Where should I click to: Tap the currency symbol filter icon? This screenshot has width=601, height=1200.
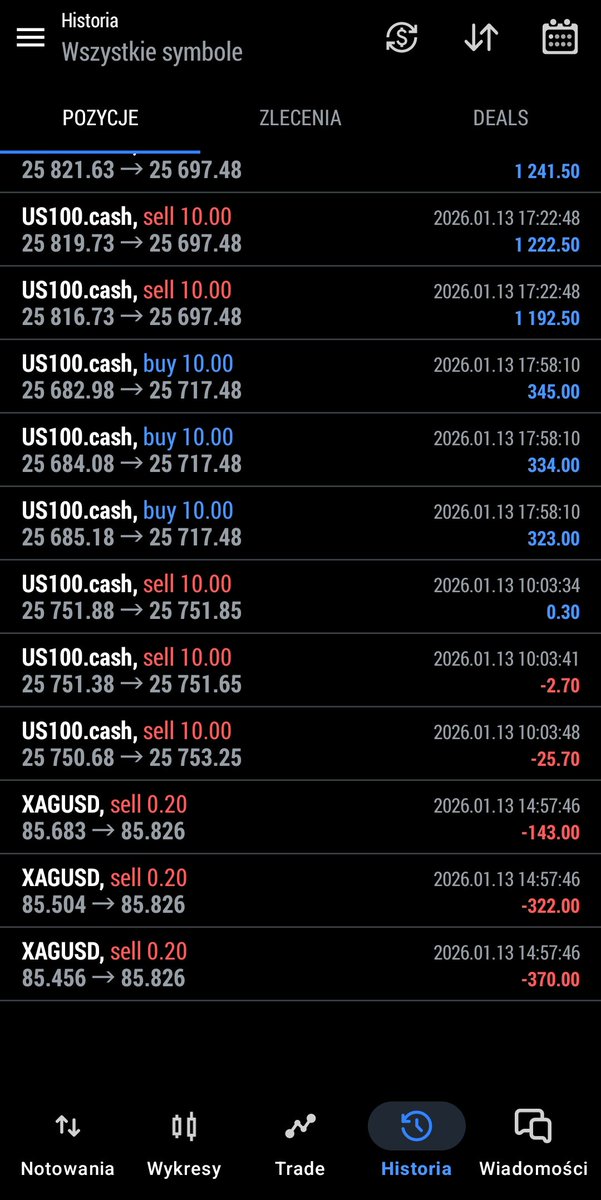[402, 37]
